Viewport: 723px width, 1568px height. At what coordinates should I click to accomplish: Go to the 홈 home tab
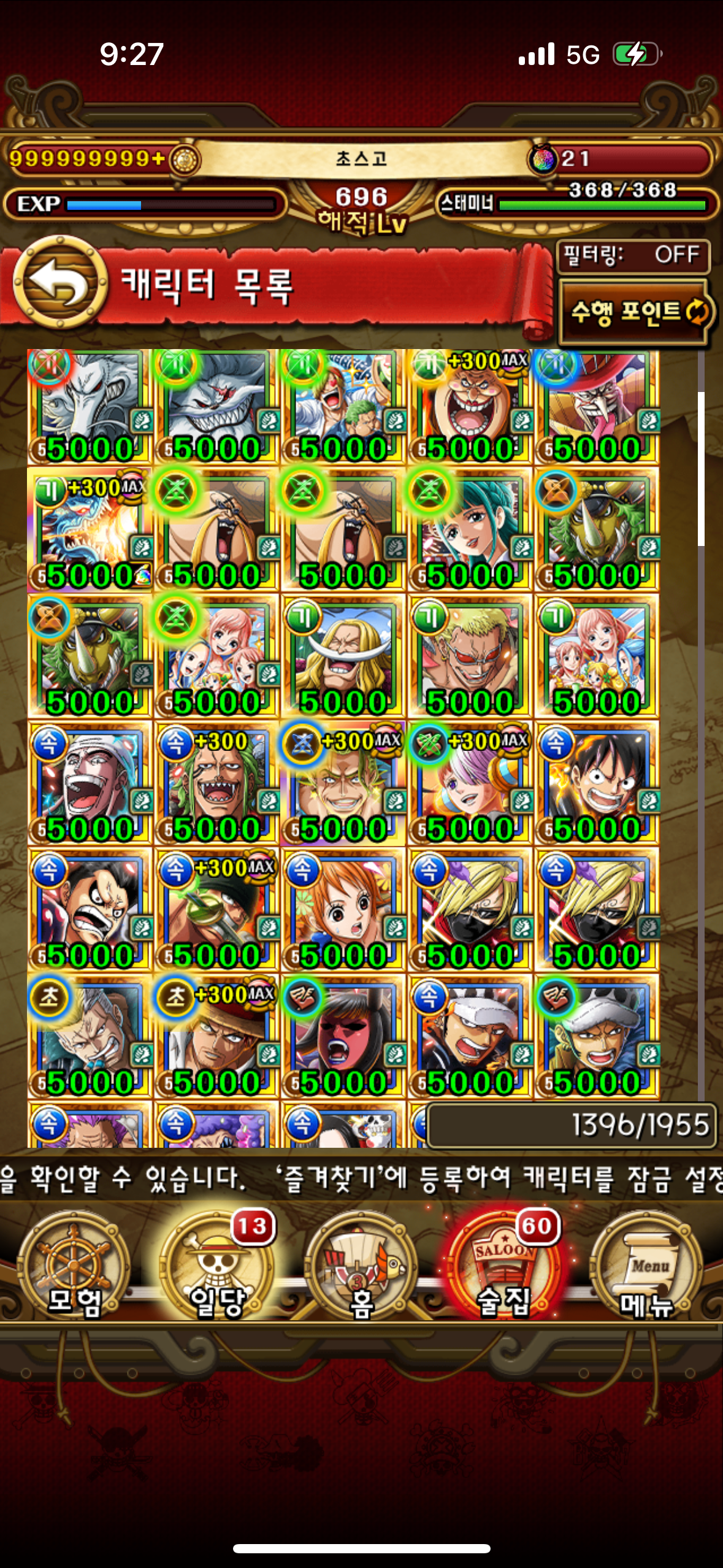361,1267
